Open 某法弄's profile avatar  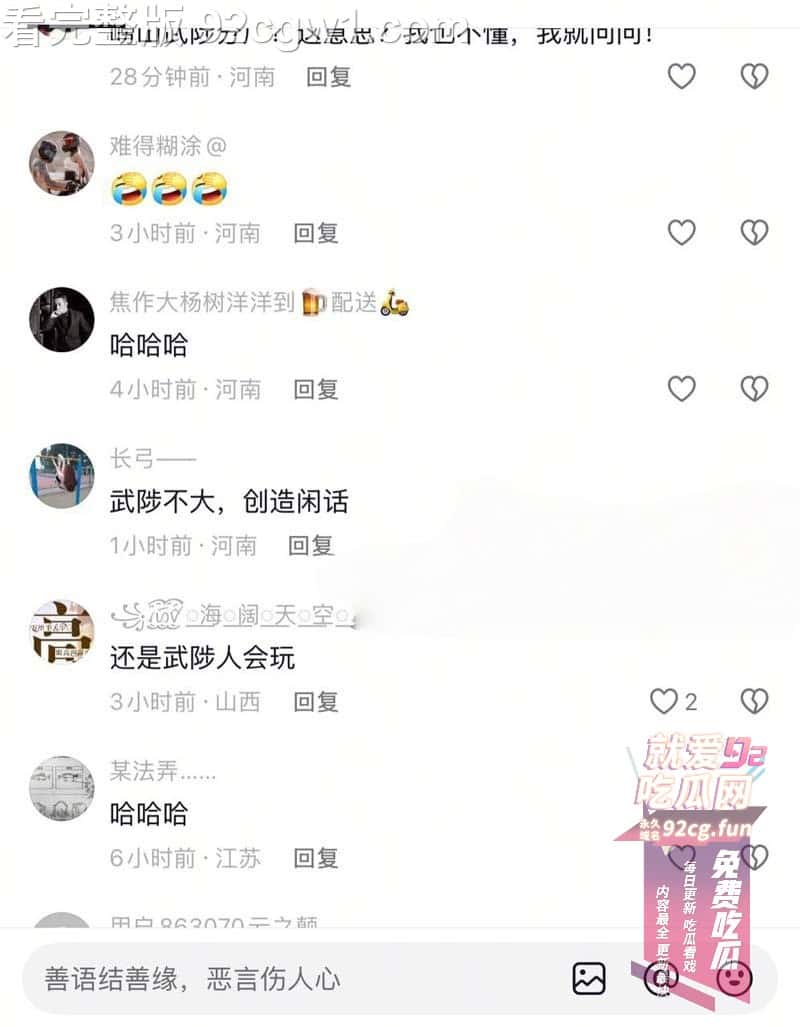(62, 788)
